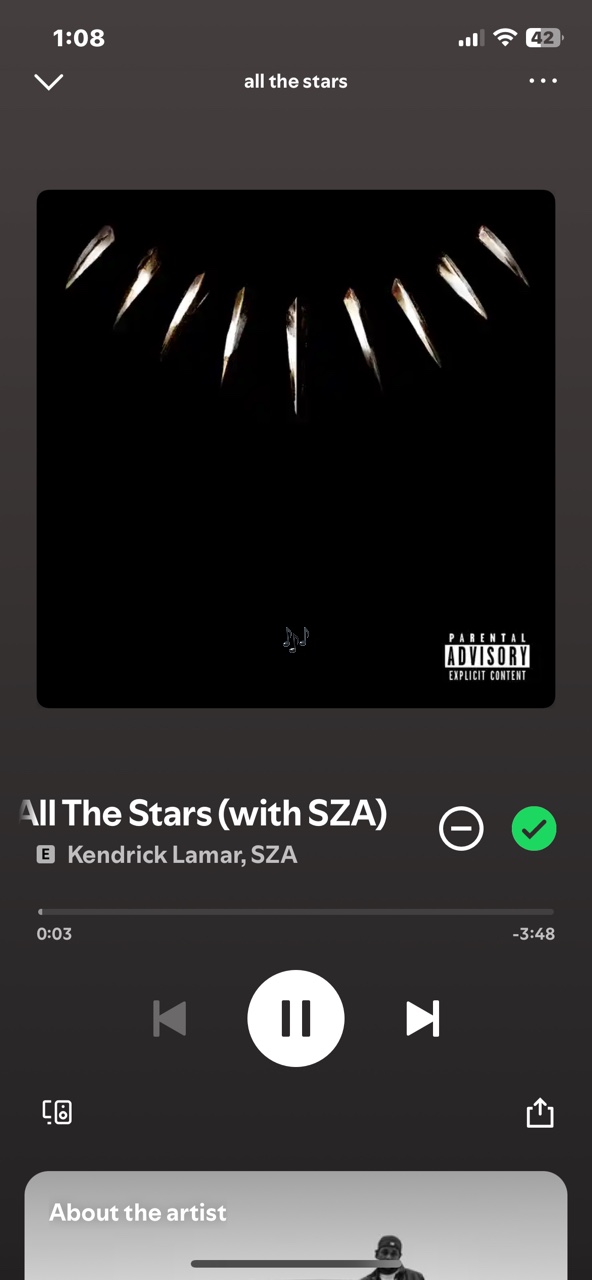Open artist names Kendrick Lamar, SZA
Viewport: 592px width, 1280px height.
[x=182, y=855]
